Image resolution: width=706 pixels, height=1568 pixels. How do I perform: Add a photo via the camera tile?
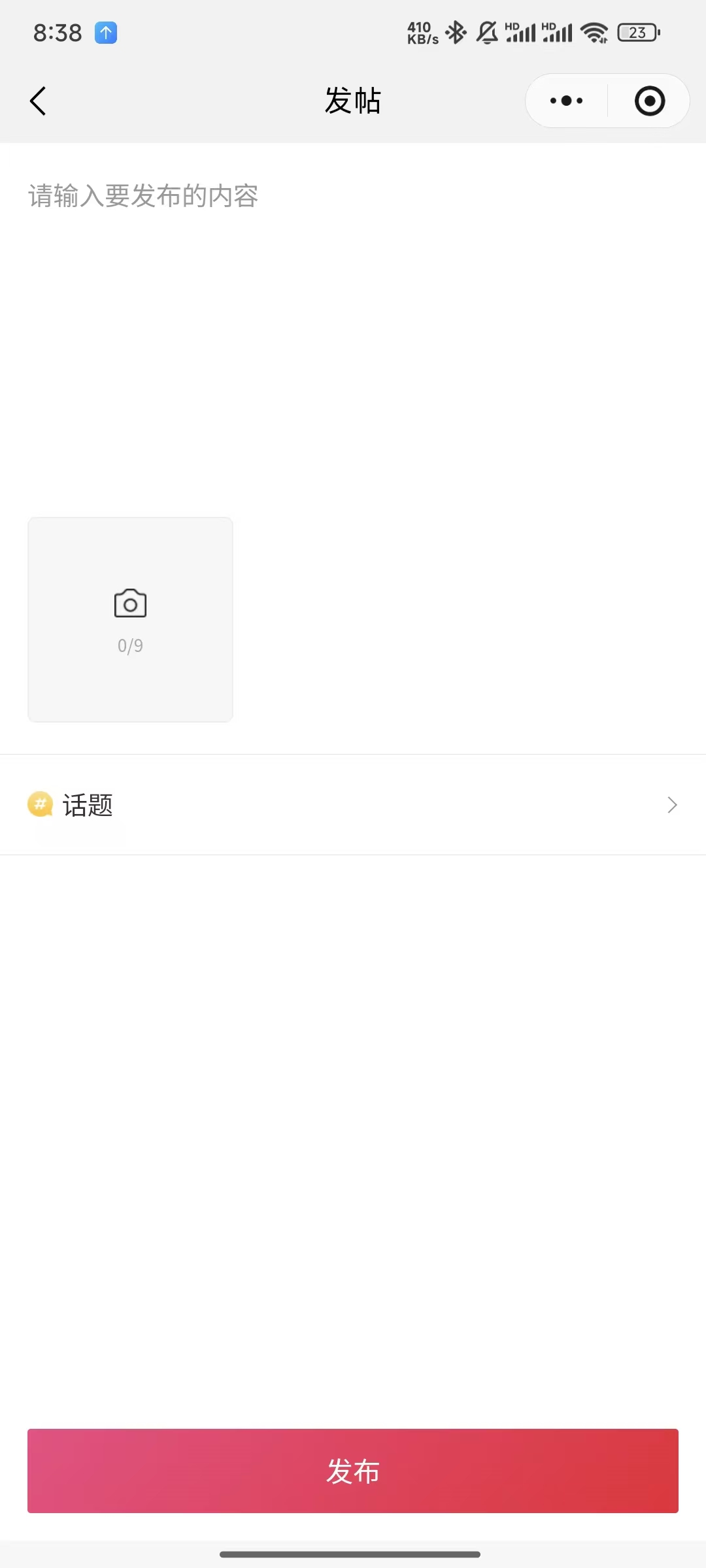coord(130,619)
